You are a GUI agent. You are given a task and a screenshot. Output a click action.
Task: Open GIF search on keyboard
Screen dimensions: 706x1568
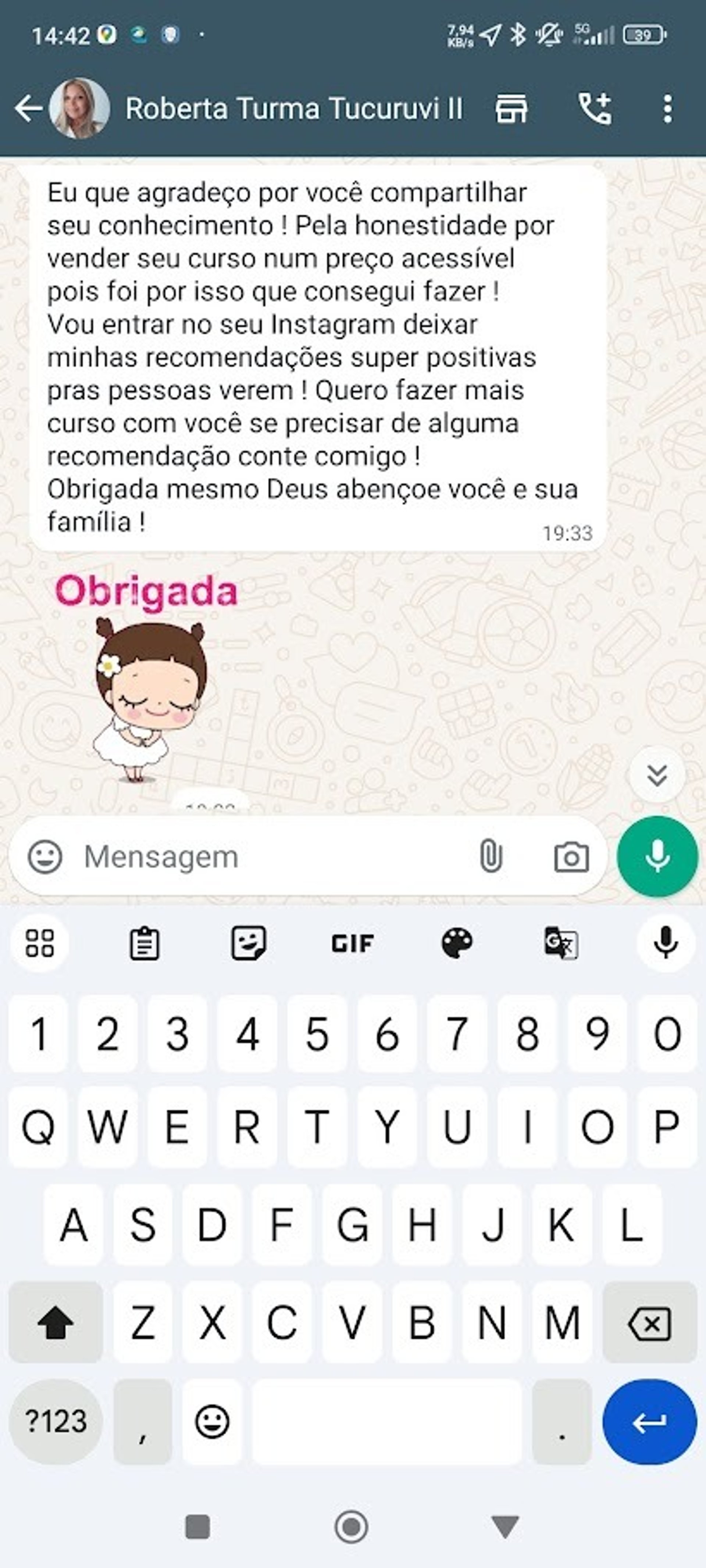pos(352,944)
